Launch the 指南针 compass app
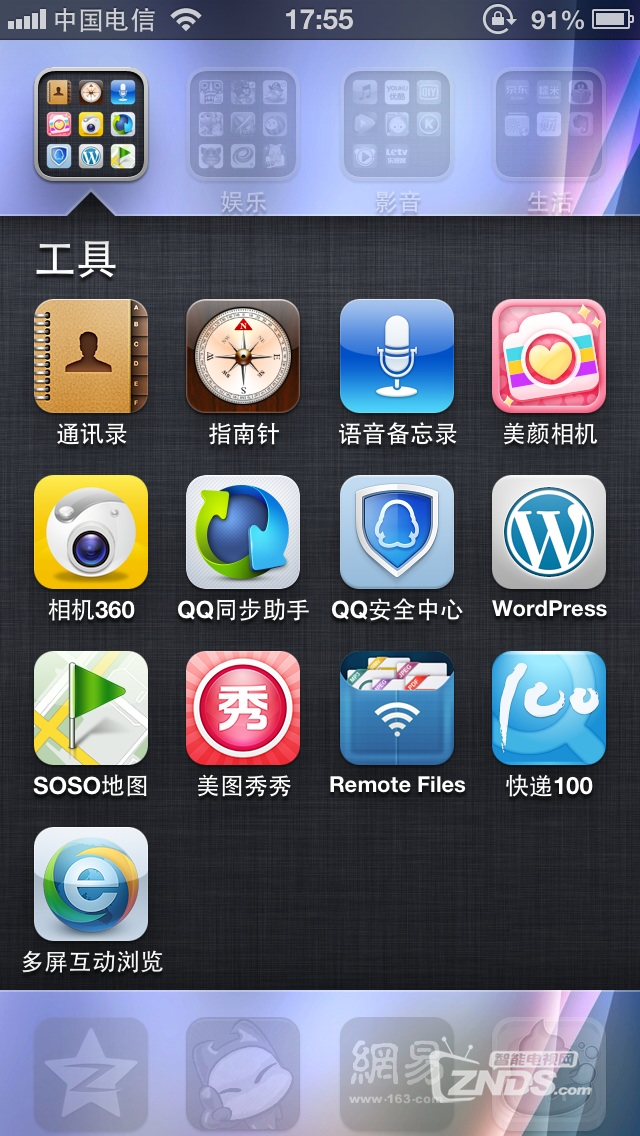Viewport: 640px width, 1136px height. click(243, 356)
